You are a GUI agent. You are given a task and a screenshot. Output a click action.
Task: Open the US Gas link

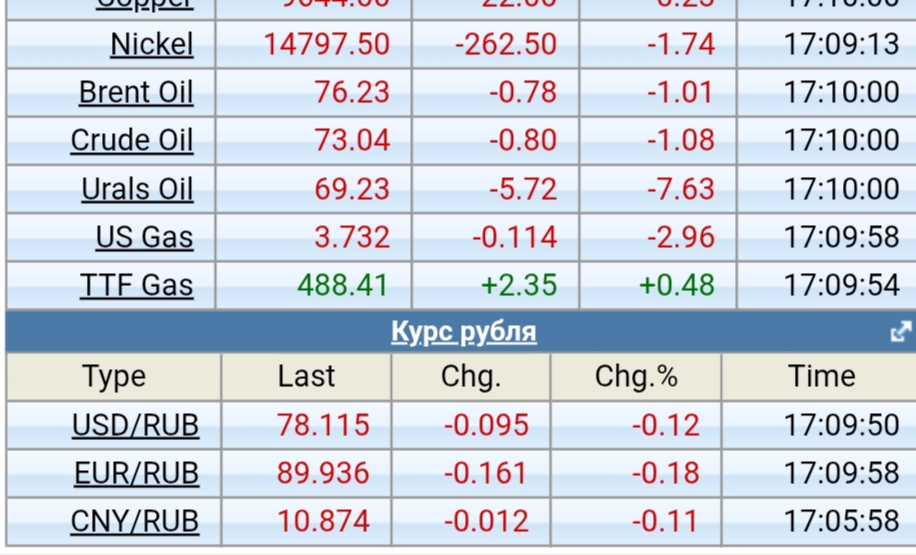tap(144, 237)
